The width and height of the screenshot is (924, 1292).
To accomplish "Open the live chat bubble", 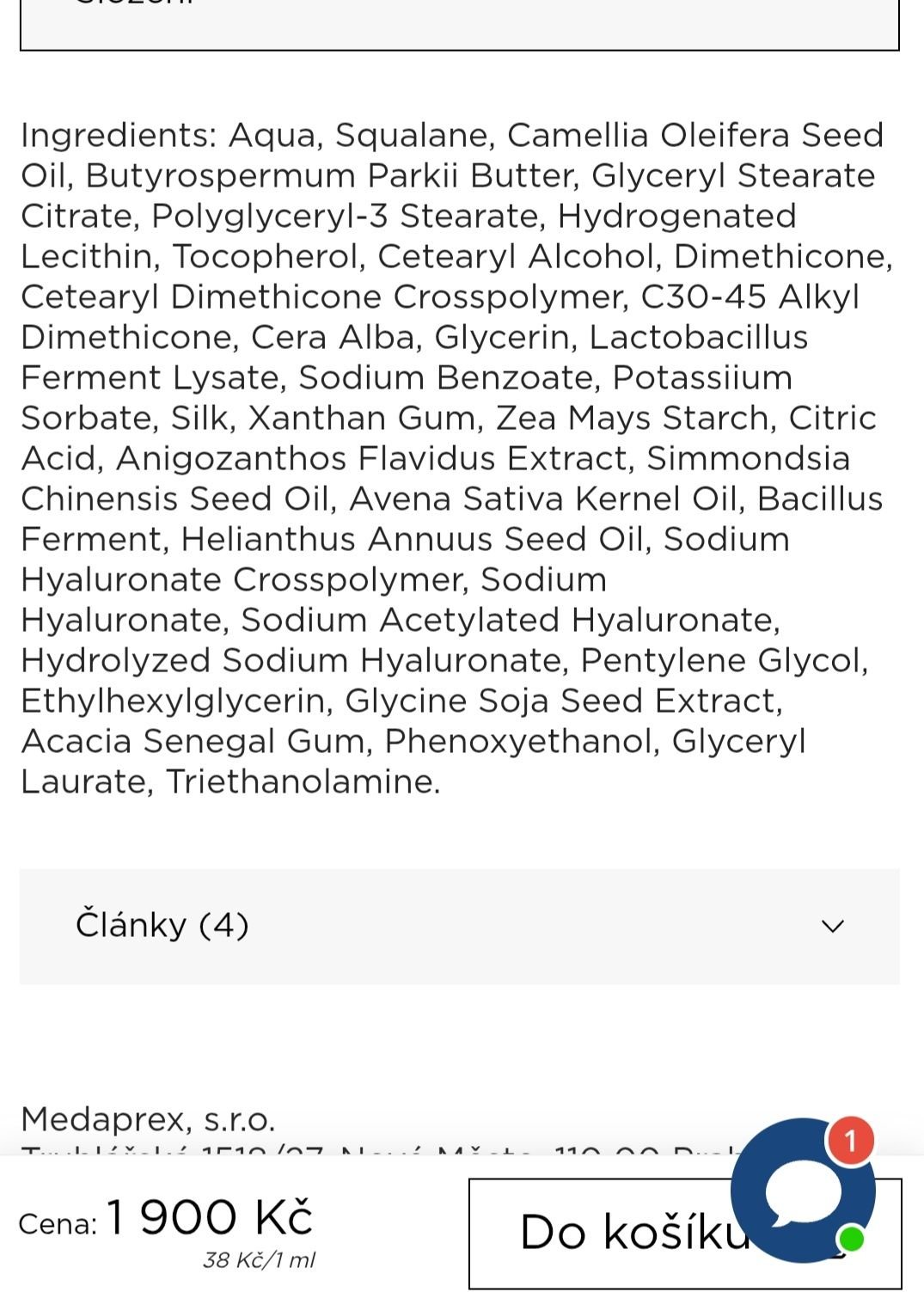I will coord(803,1190).
